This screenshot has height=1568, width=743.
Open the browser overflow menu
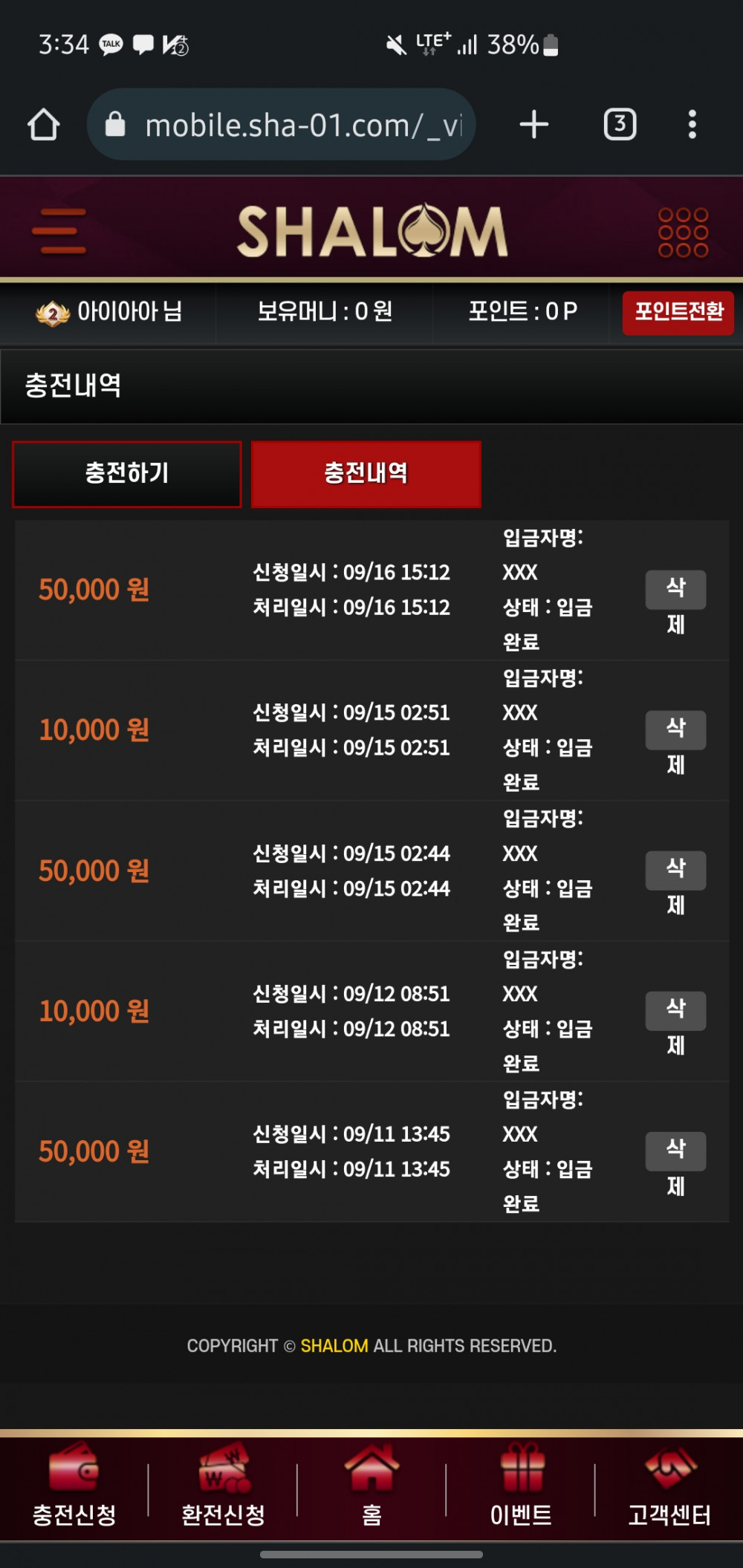(692, 124)
